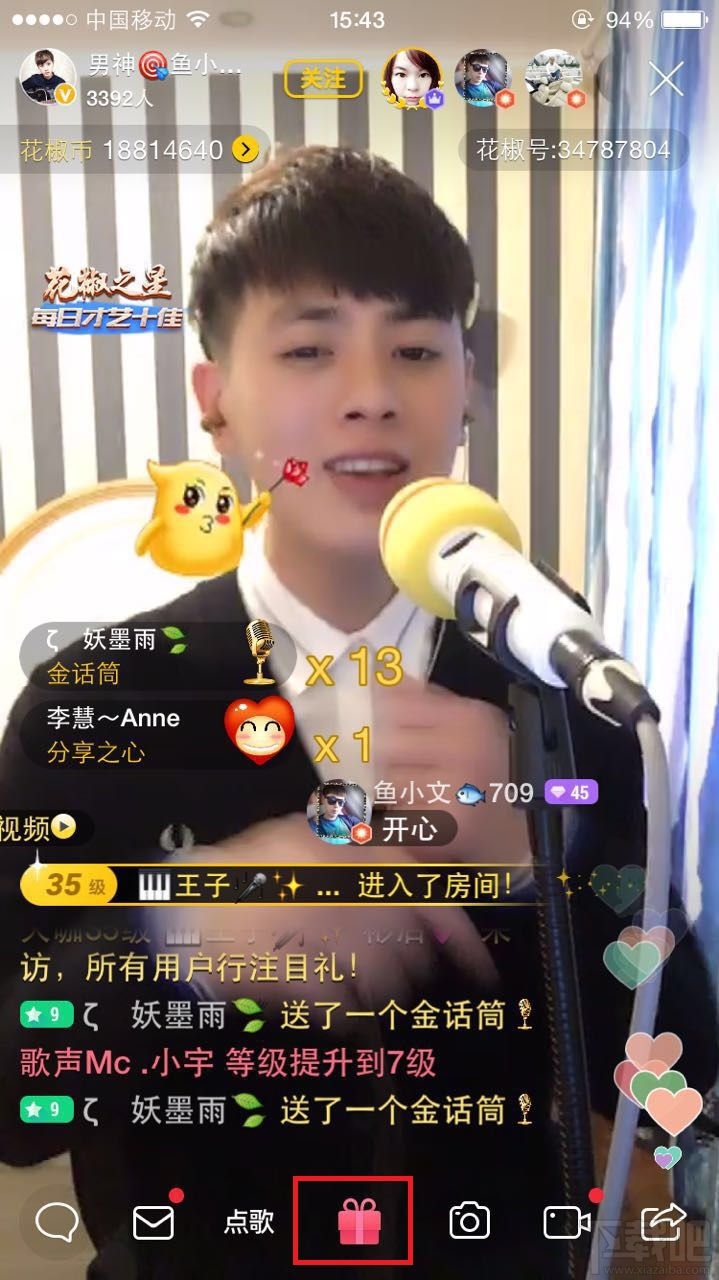The image size is (719, 1280).
Task: Take a screenshot with camera icon
Action: click(x=468, y=1221)
